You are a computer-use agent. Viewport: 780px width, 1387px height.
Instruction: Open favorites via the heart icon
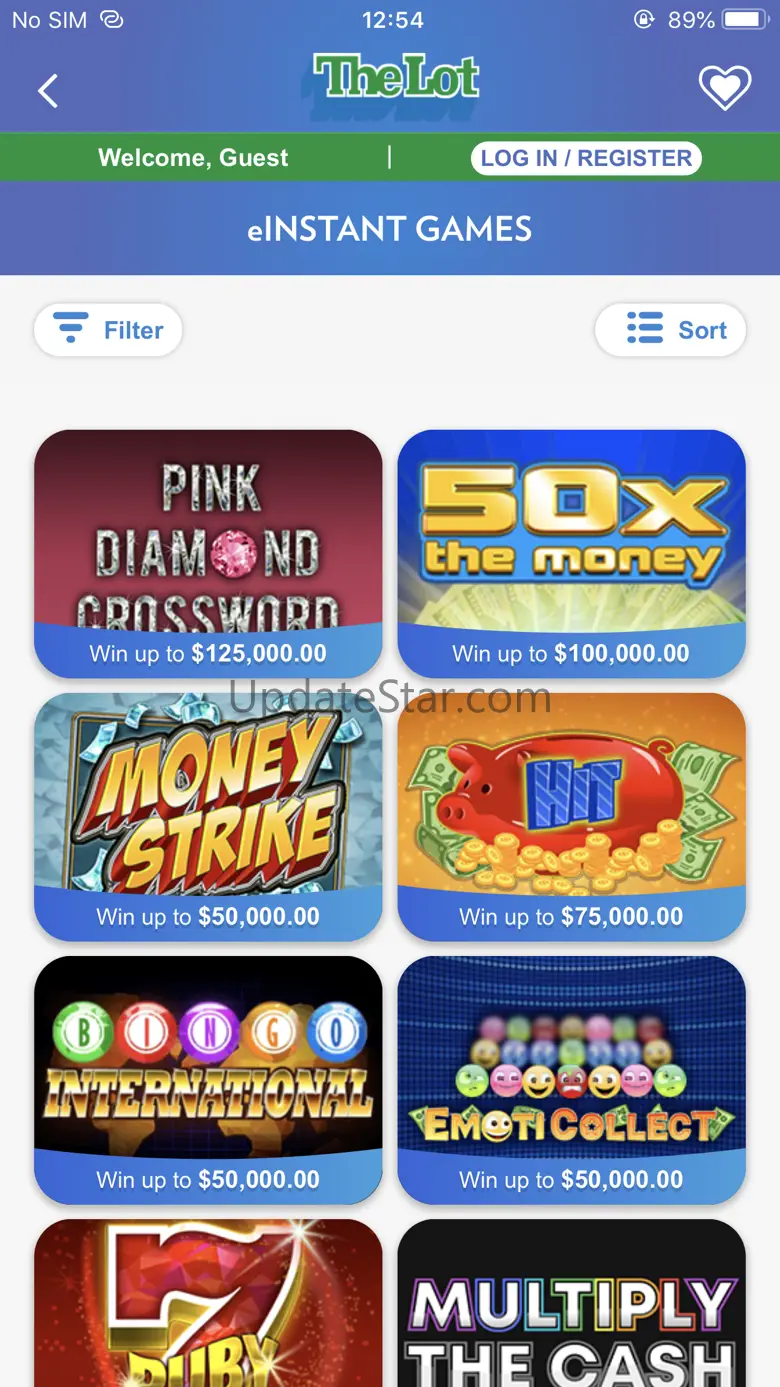coord(724,88)
